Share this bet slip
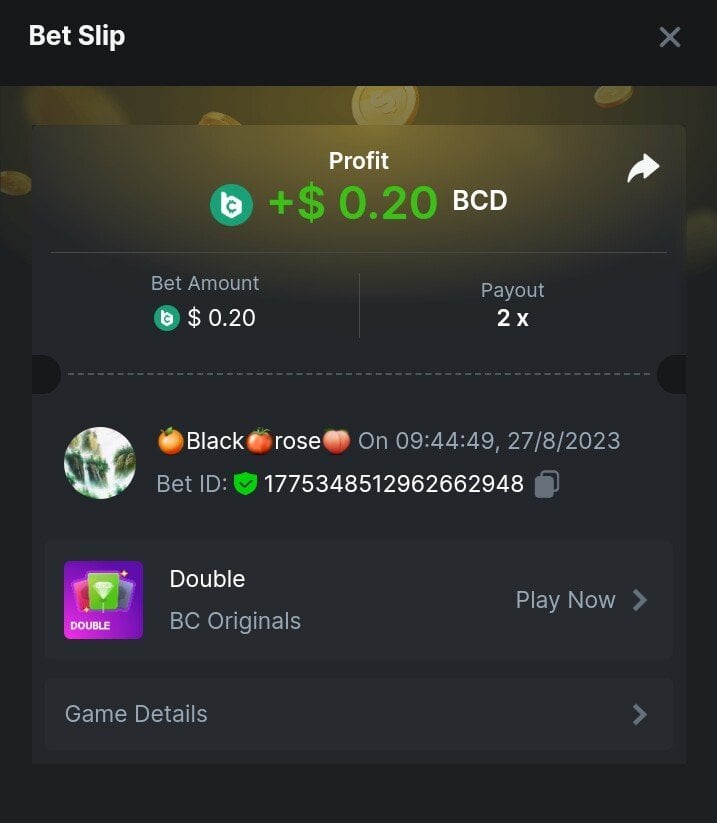 [x=643, y=168]
